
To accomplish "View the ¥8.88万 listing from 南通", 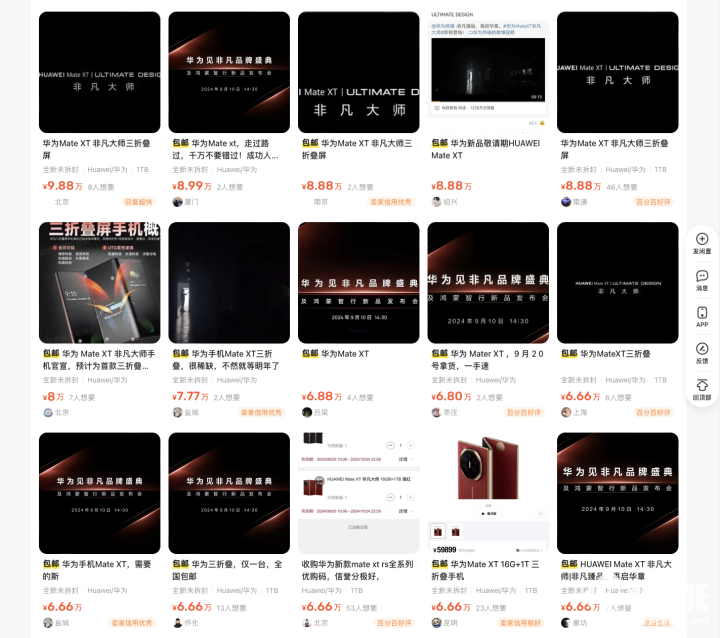I will pyautogui.click(x=617, y=73).
